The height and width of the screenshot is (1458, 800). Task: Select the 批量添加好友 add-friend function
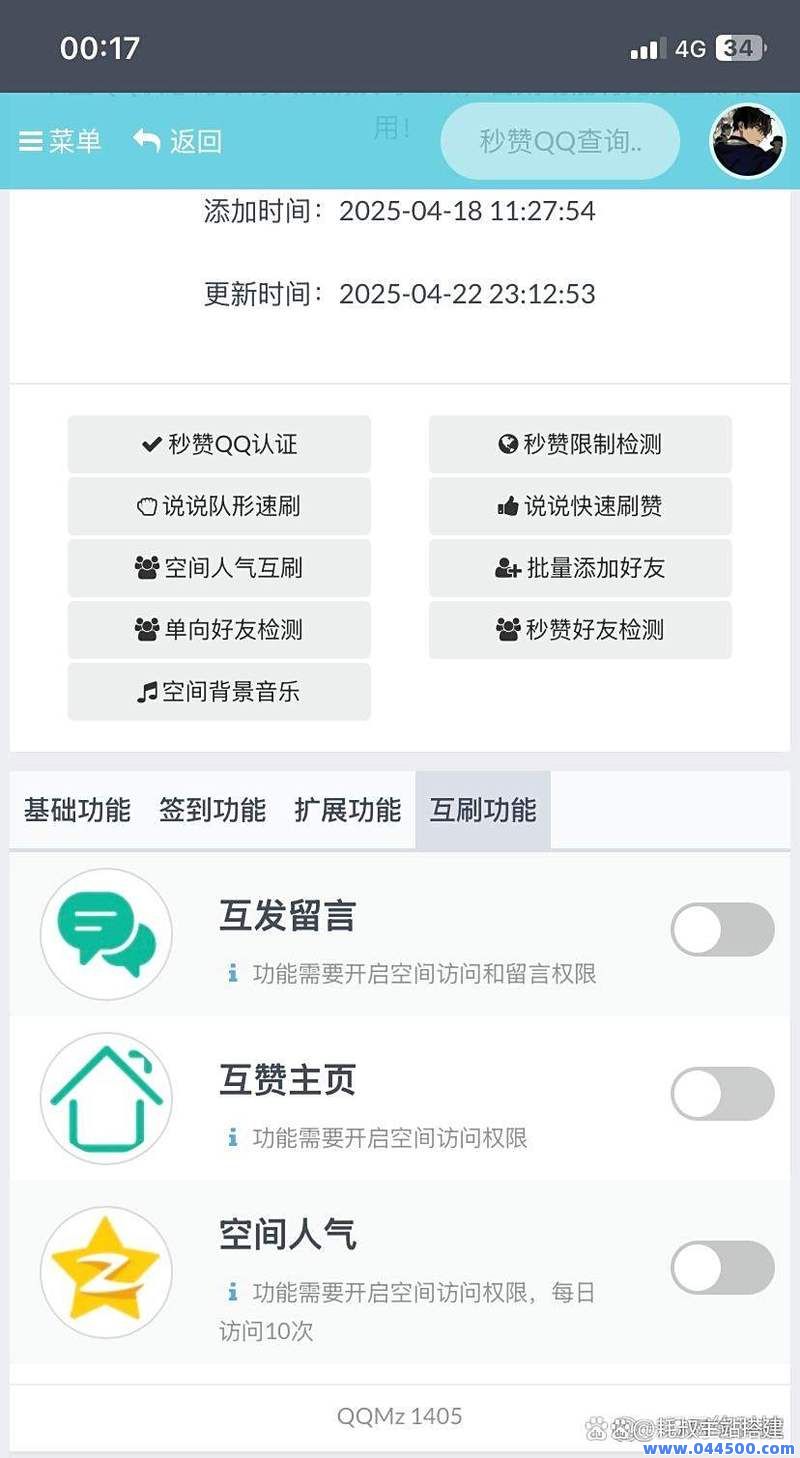[x=580, y=568]
